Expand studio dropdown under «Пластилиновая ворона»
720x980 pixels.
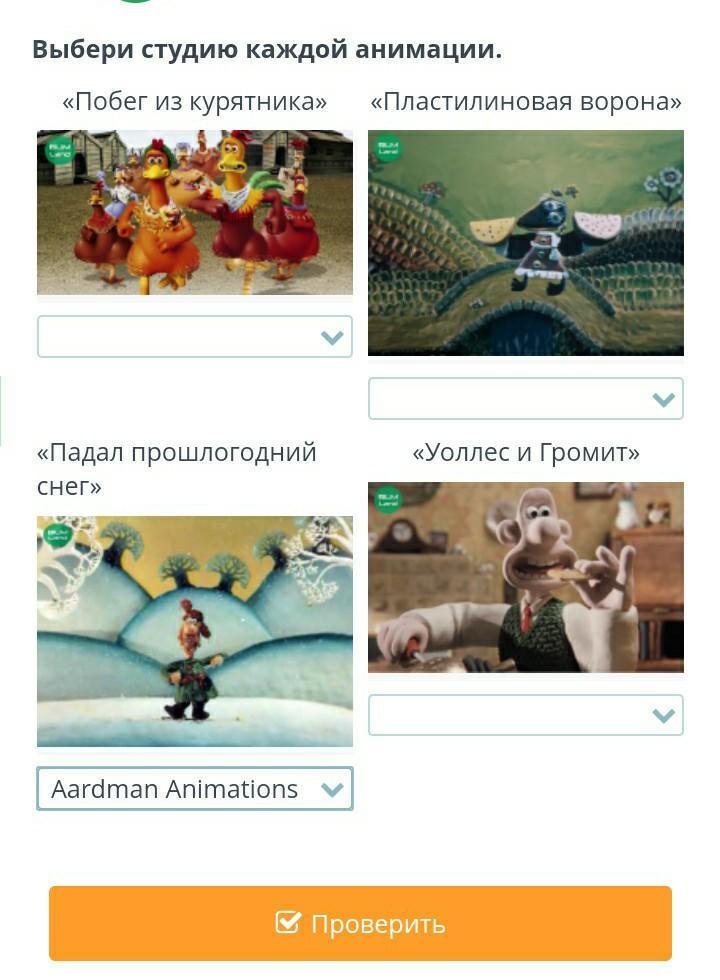(x=525, y=399)
